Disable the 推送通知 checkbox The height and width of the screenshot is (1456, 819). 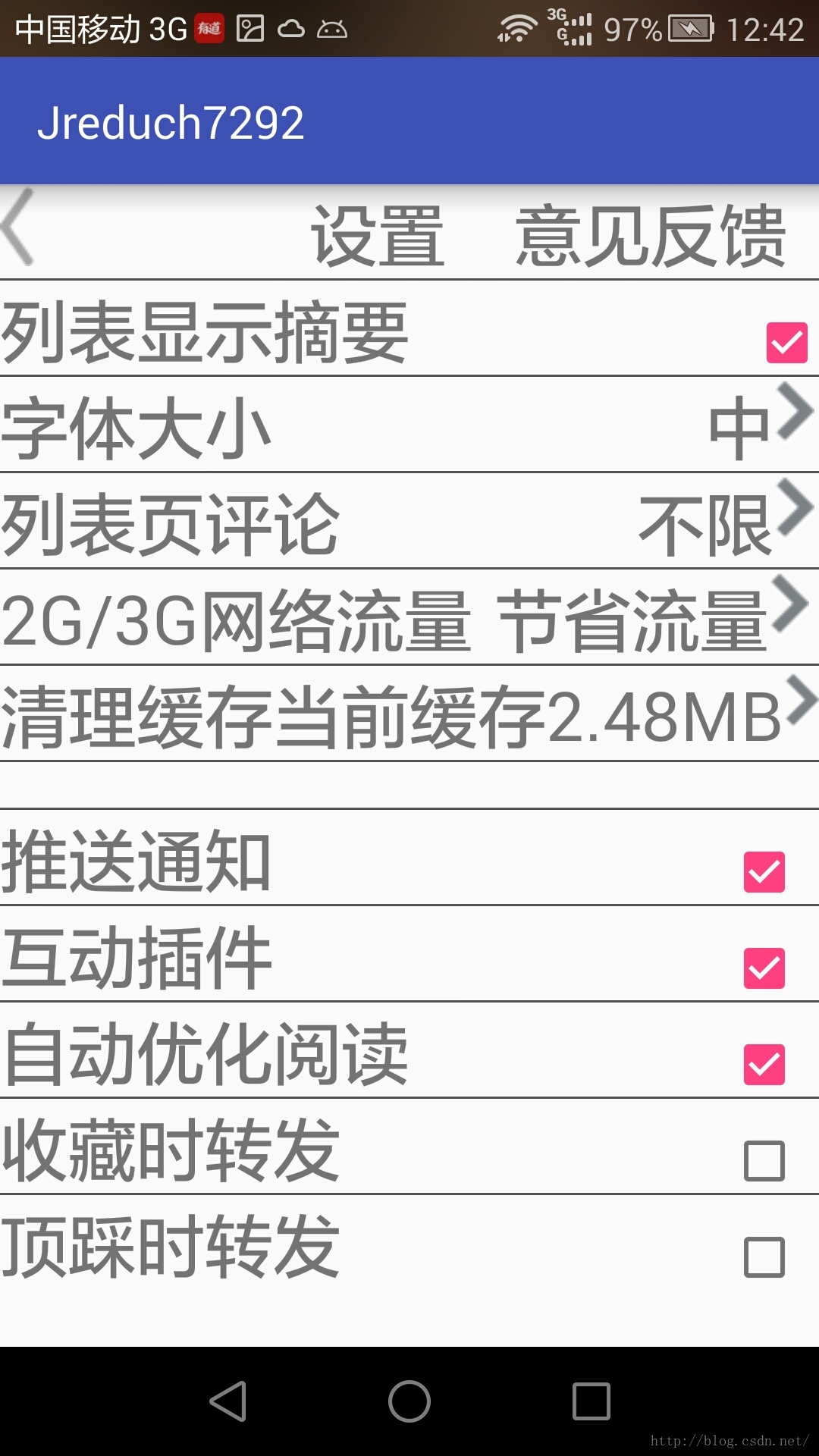[764, 871]
